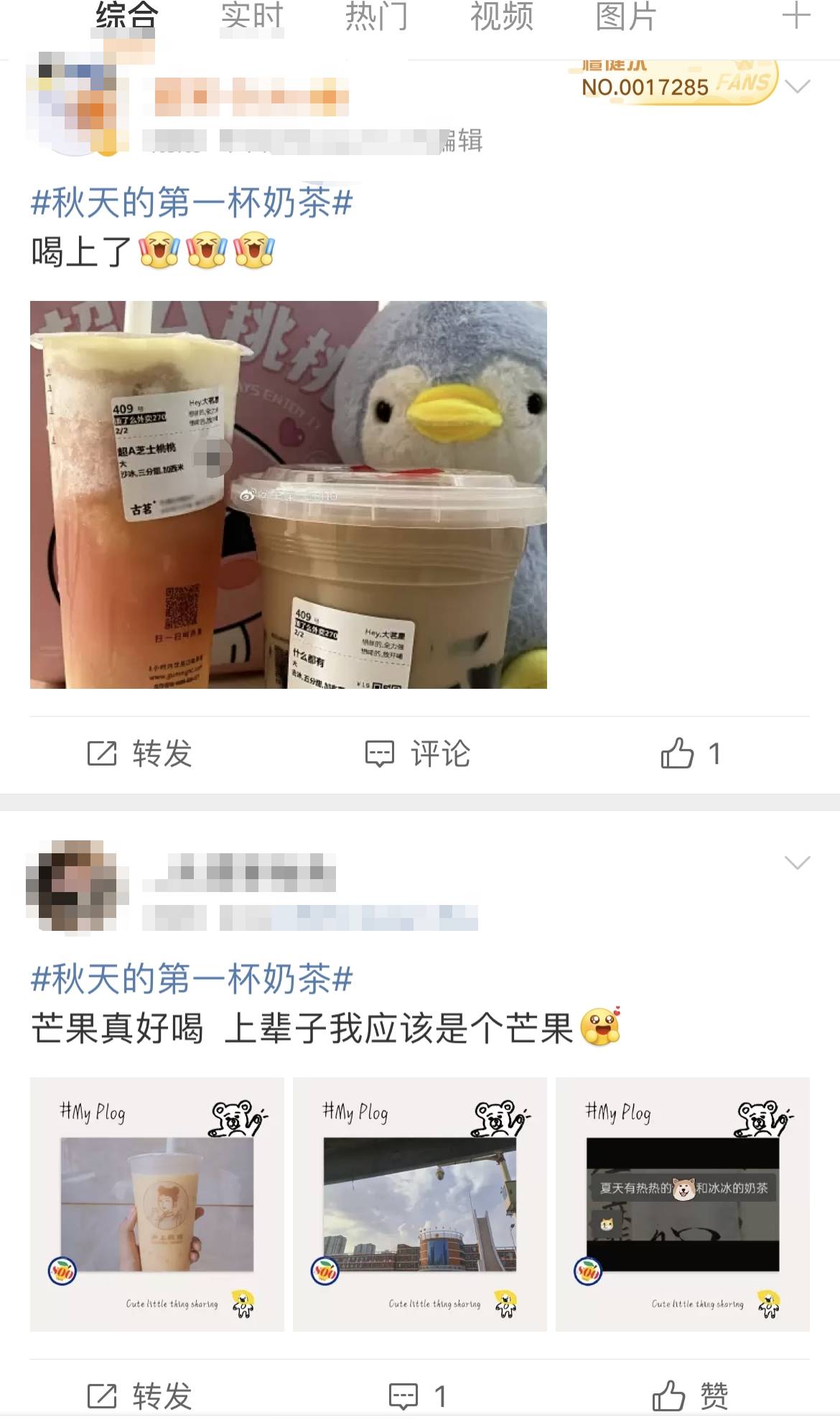Switch to the 图片 tab
Screen dimensions: 840x1425
[626, 17]
